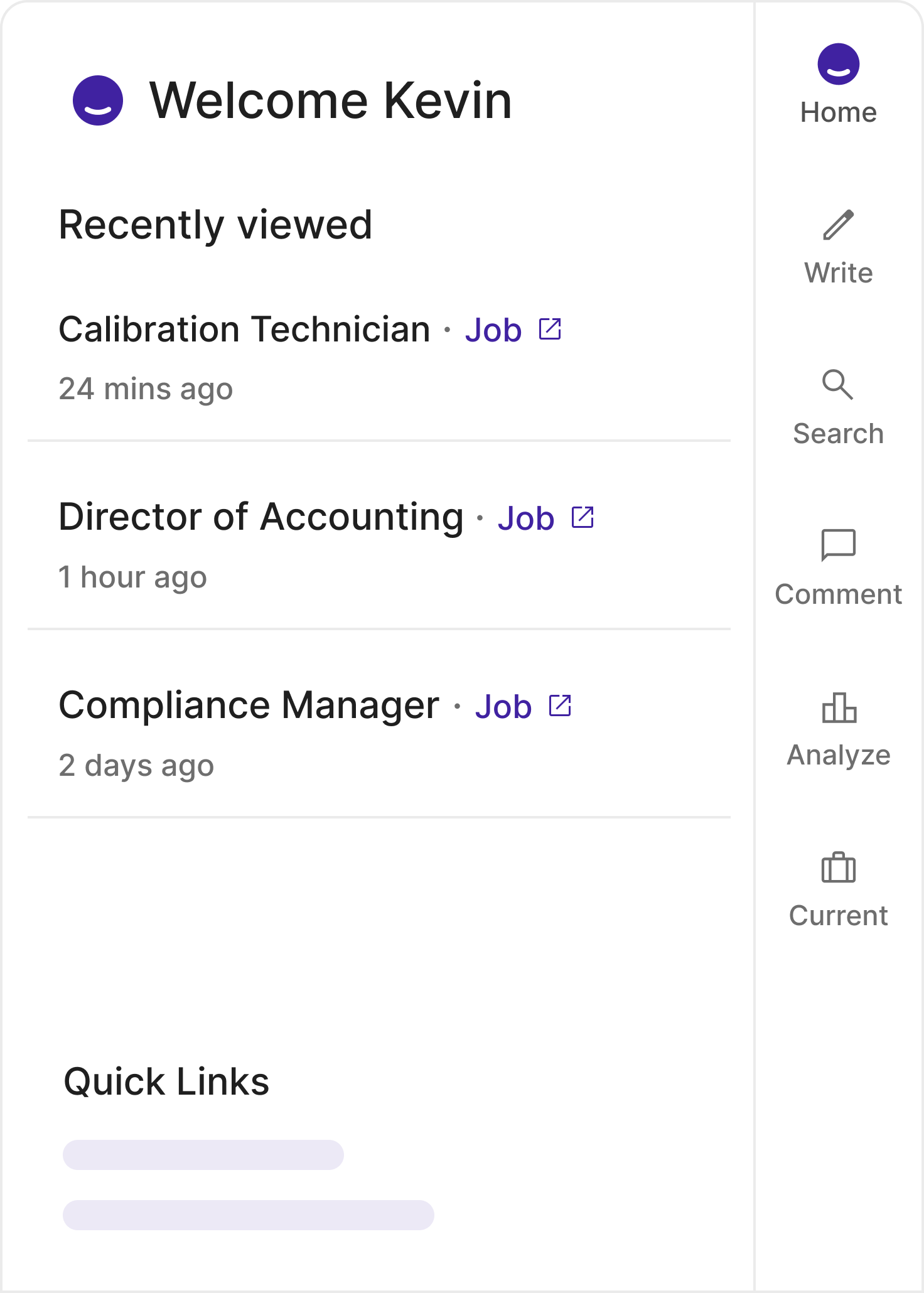Switch to the Analyze section
Image resolution: width=924 pixels, height=1293 pixels.
click(838, 729)
